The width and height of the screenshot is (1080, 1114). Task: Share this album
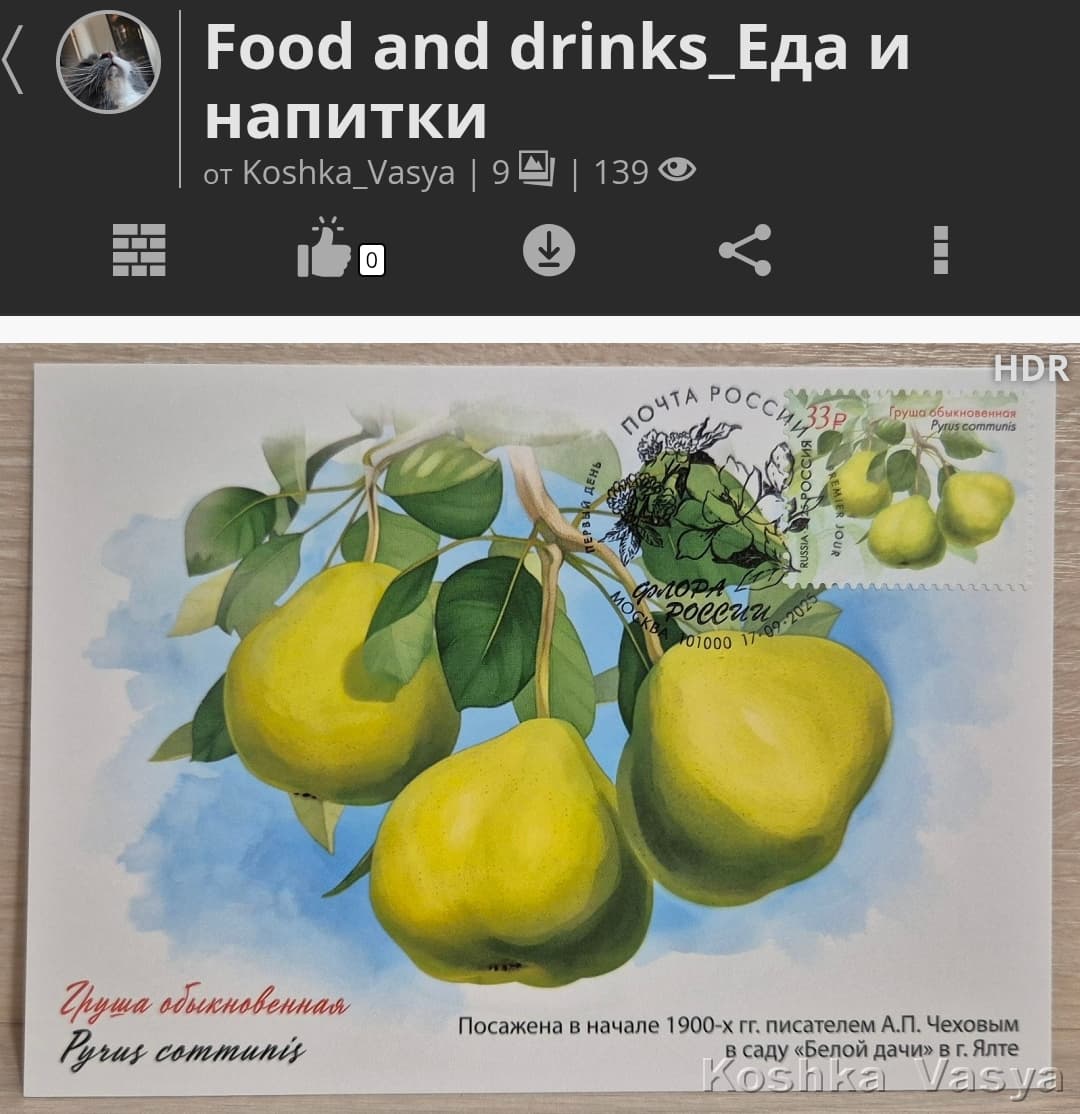click(x=745, y=249)
